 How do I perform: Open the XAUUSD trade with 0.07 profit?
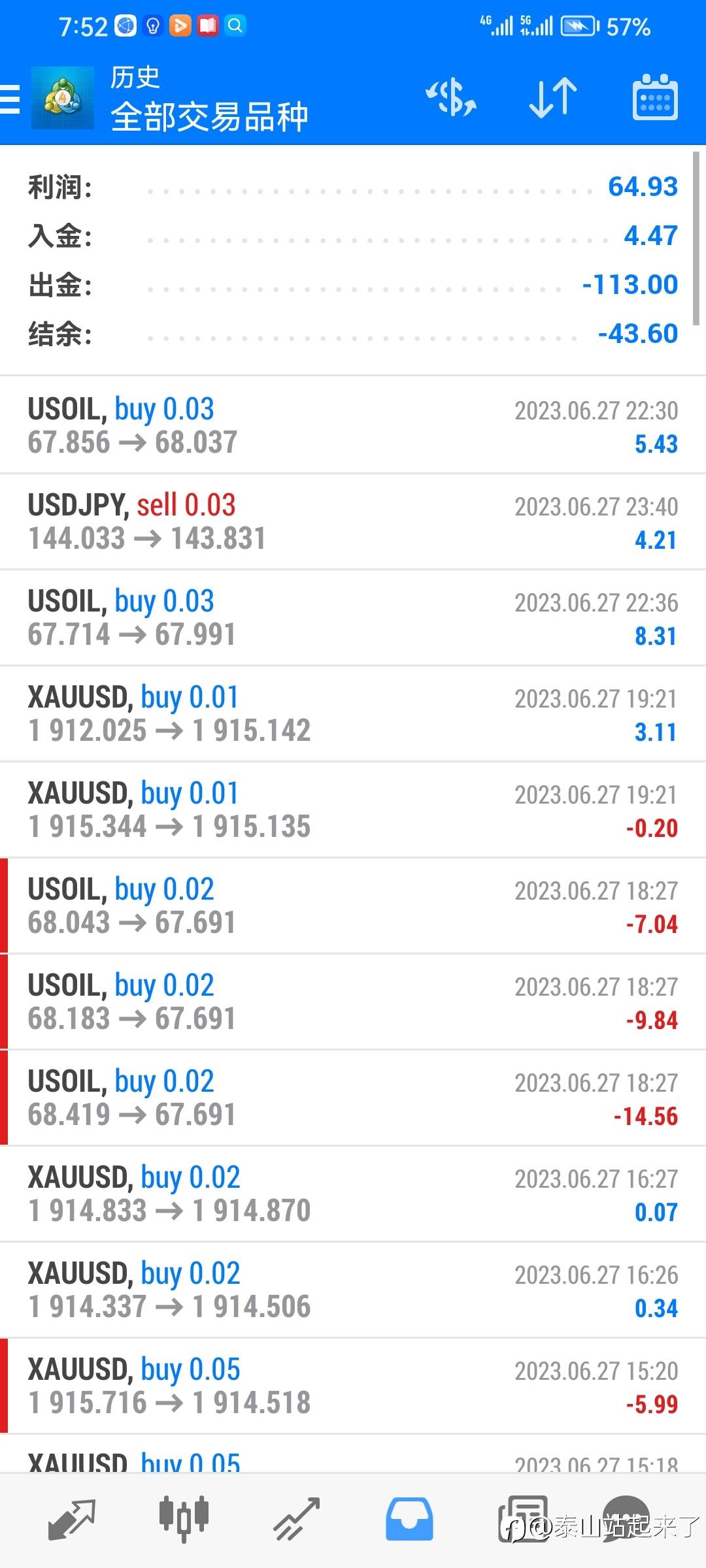pos(353,1194)
